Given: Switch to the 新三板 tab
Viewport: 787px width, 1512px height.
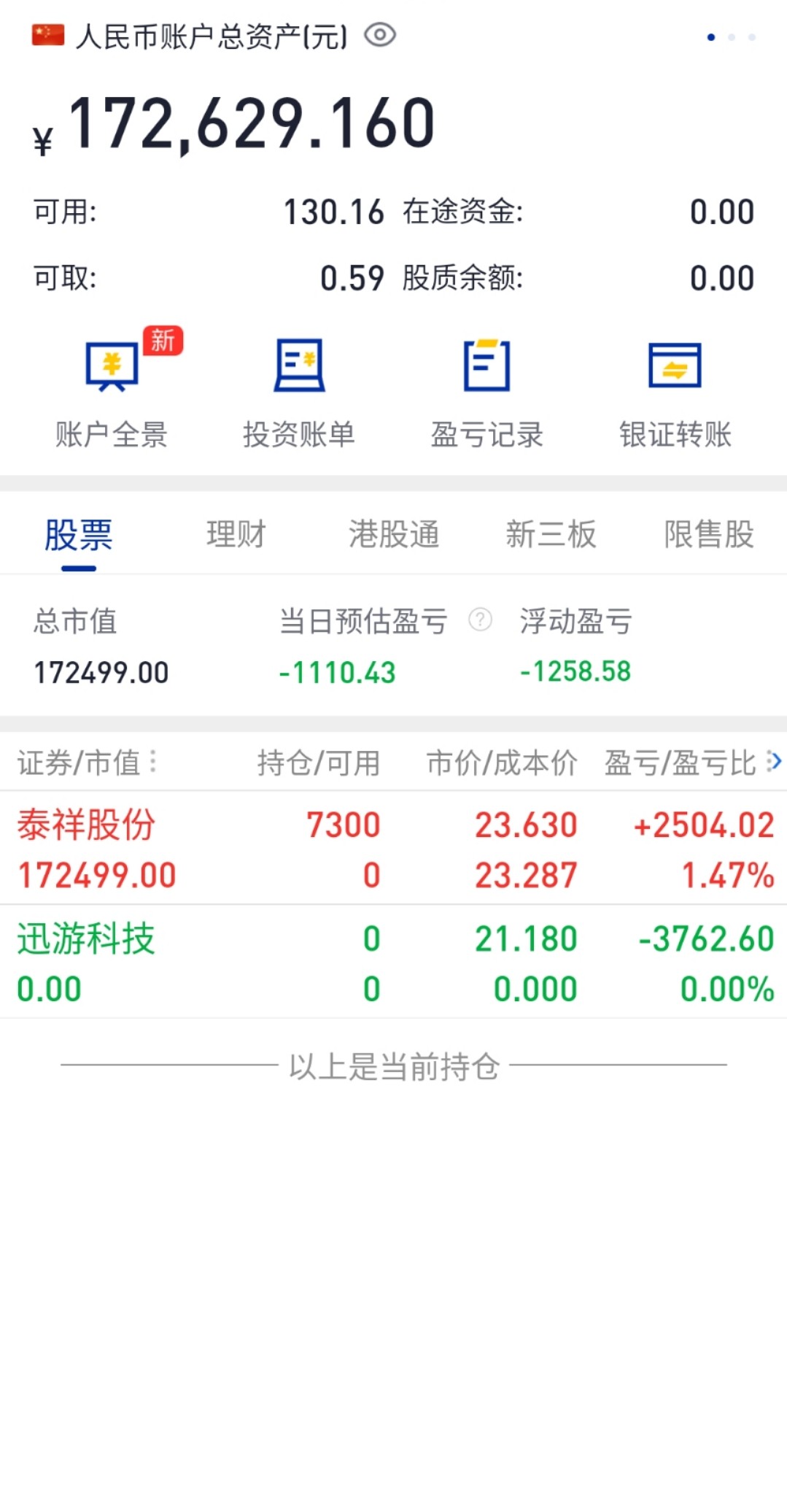Looking at the screenshot, I should 551,534.
